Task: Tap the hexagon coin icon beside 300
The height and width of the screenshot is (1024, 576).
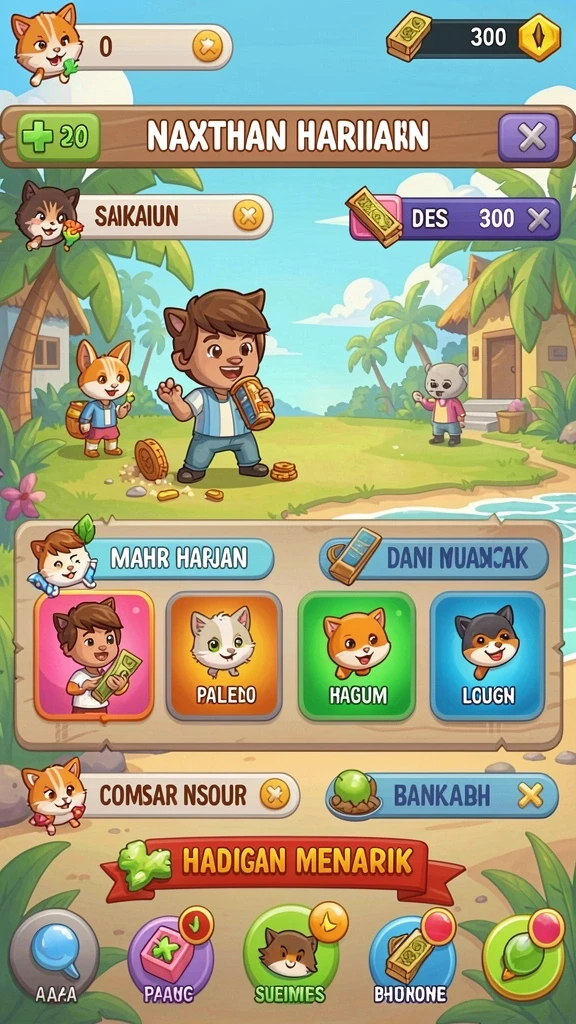Action: (x=539, y=37)
